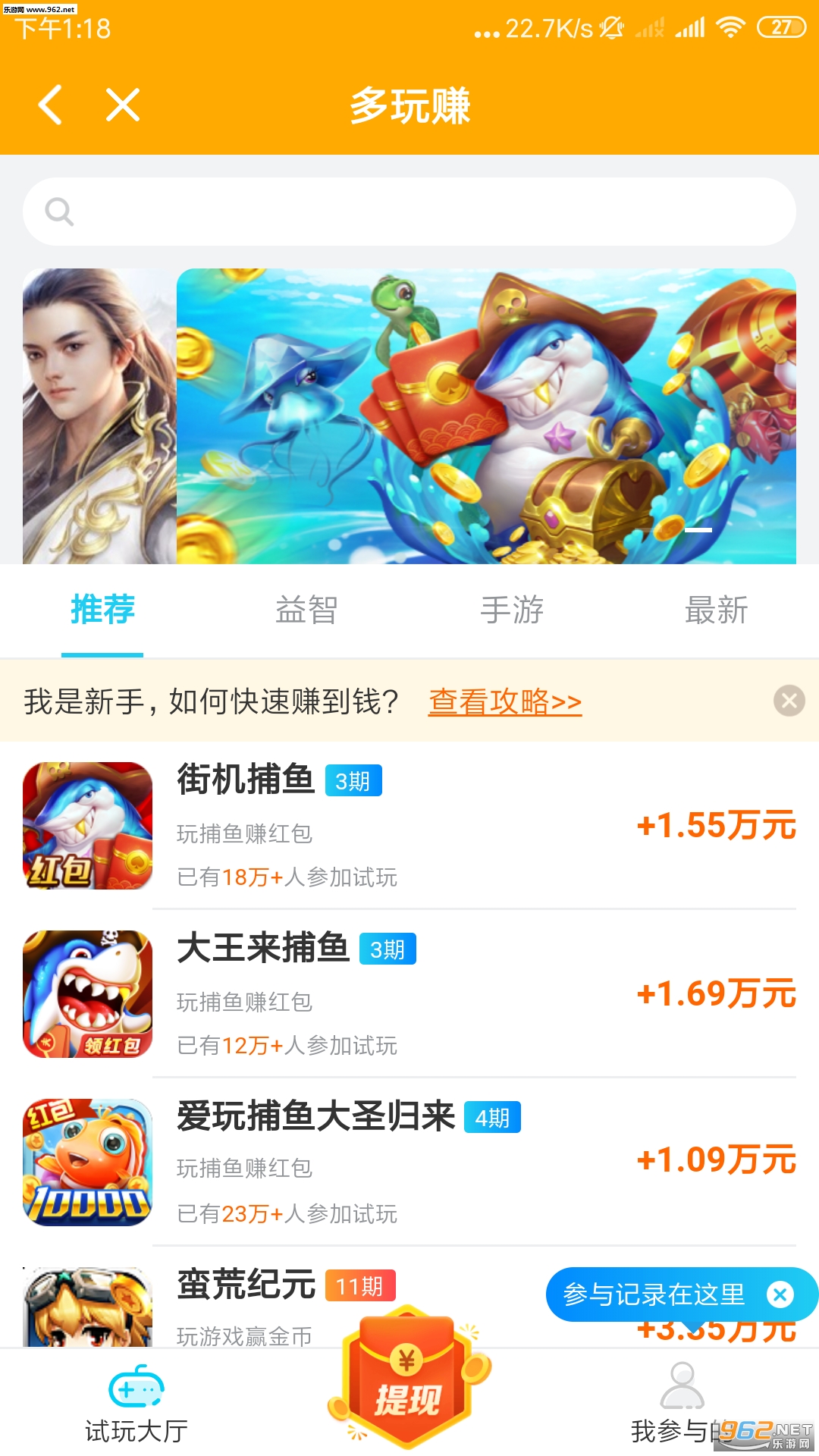Tap the search box
819x1456 pixels.
click(x=409, y=212)
